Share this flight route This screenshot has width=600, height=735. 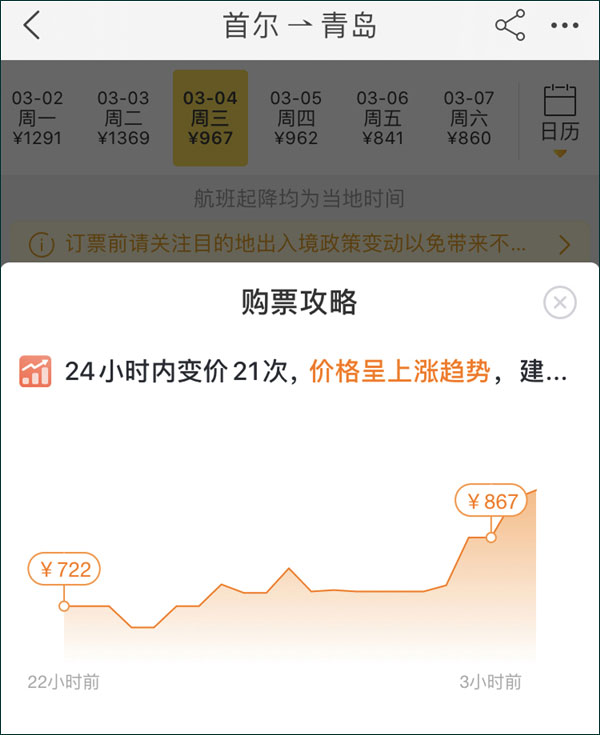tap(510, 26)
